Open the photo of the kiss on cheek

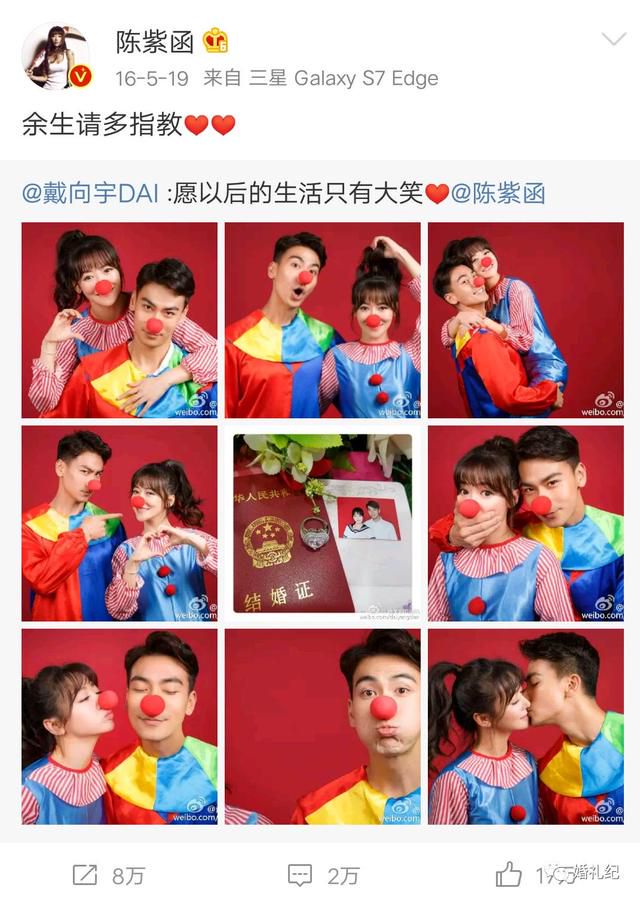525,726
